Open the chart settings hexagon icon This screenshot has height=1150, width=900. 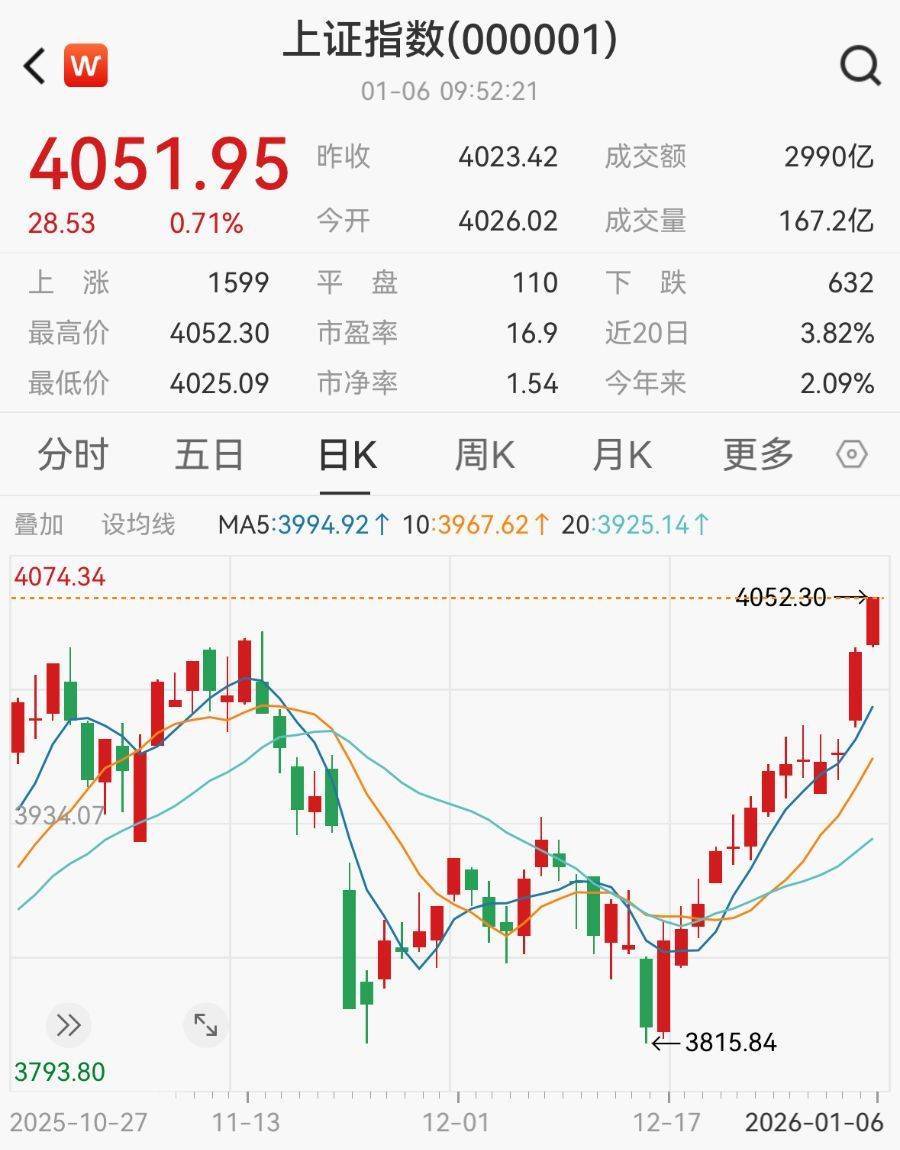(851, 455)
